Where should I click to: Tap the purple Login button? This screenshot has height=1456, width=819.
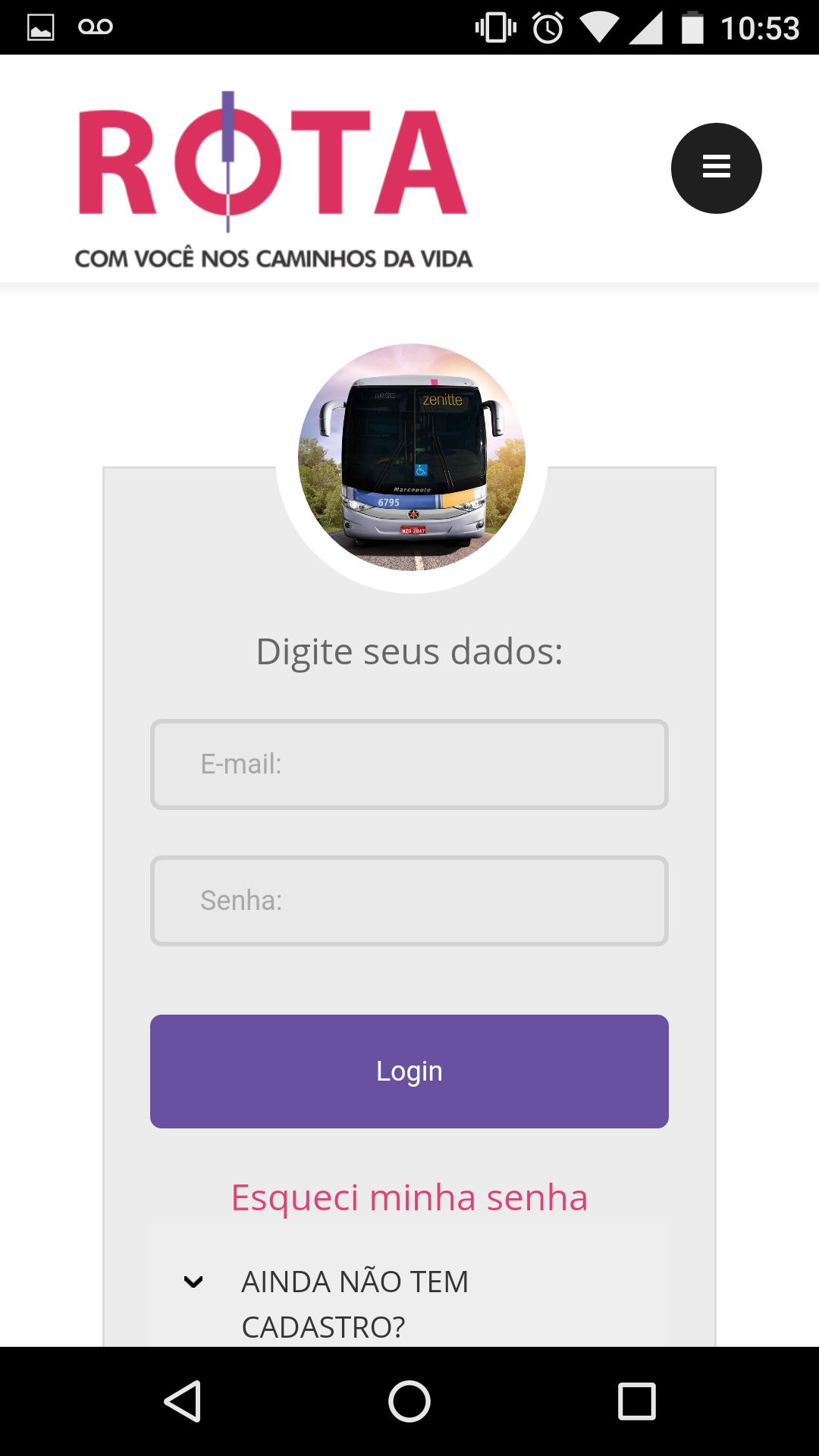point(409,1071)
